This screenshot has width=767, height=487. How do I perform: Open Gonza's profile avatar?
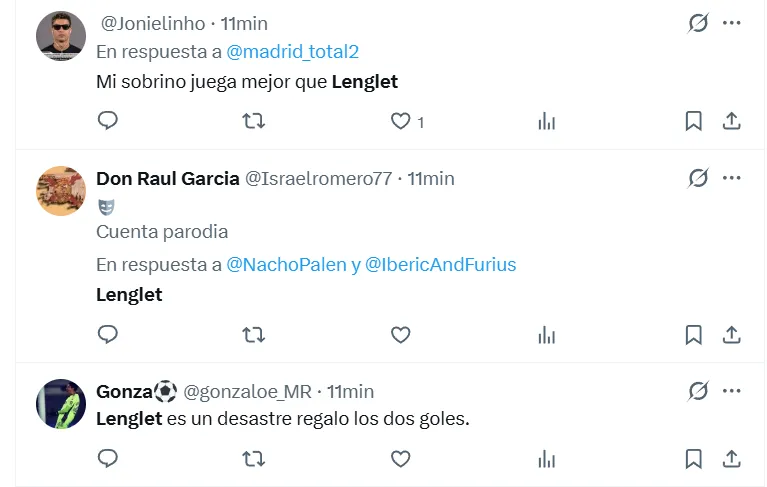click(x=61, y=403)
